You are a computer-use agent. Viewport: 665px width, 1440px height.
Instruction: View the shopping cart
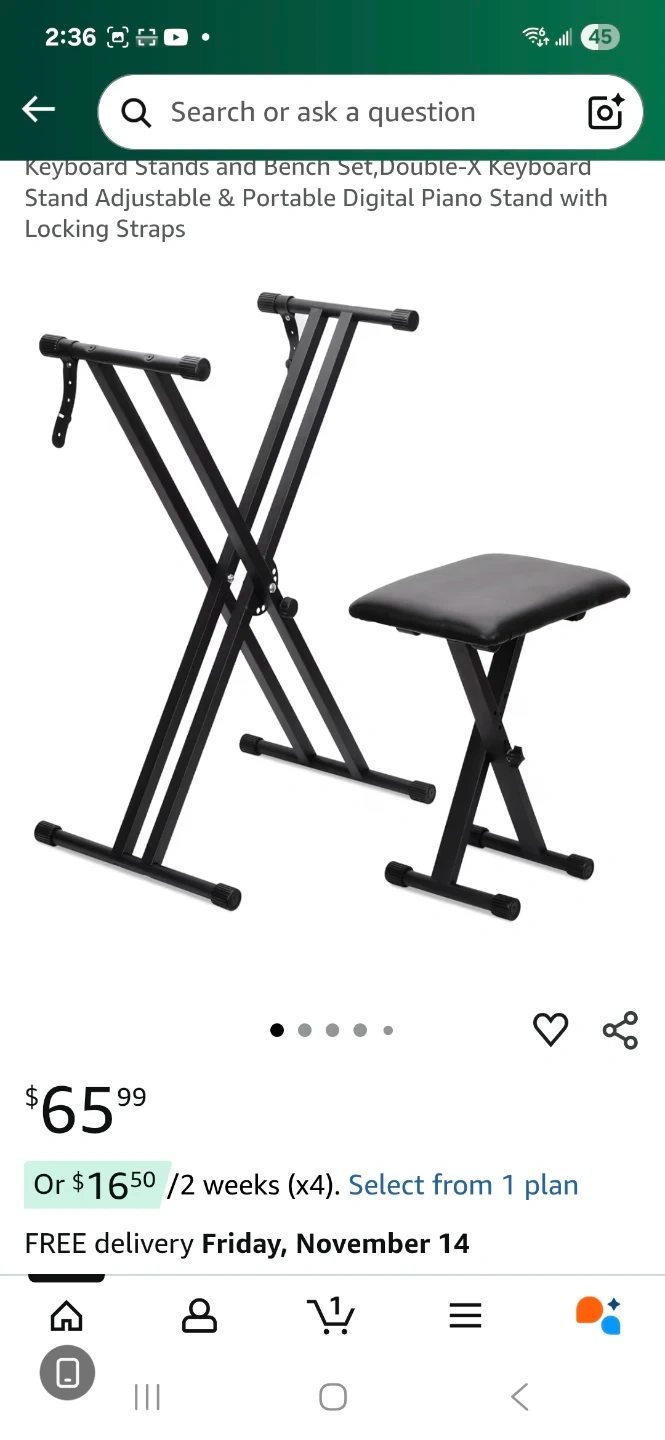point(331,1316)
